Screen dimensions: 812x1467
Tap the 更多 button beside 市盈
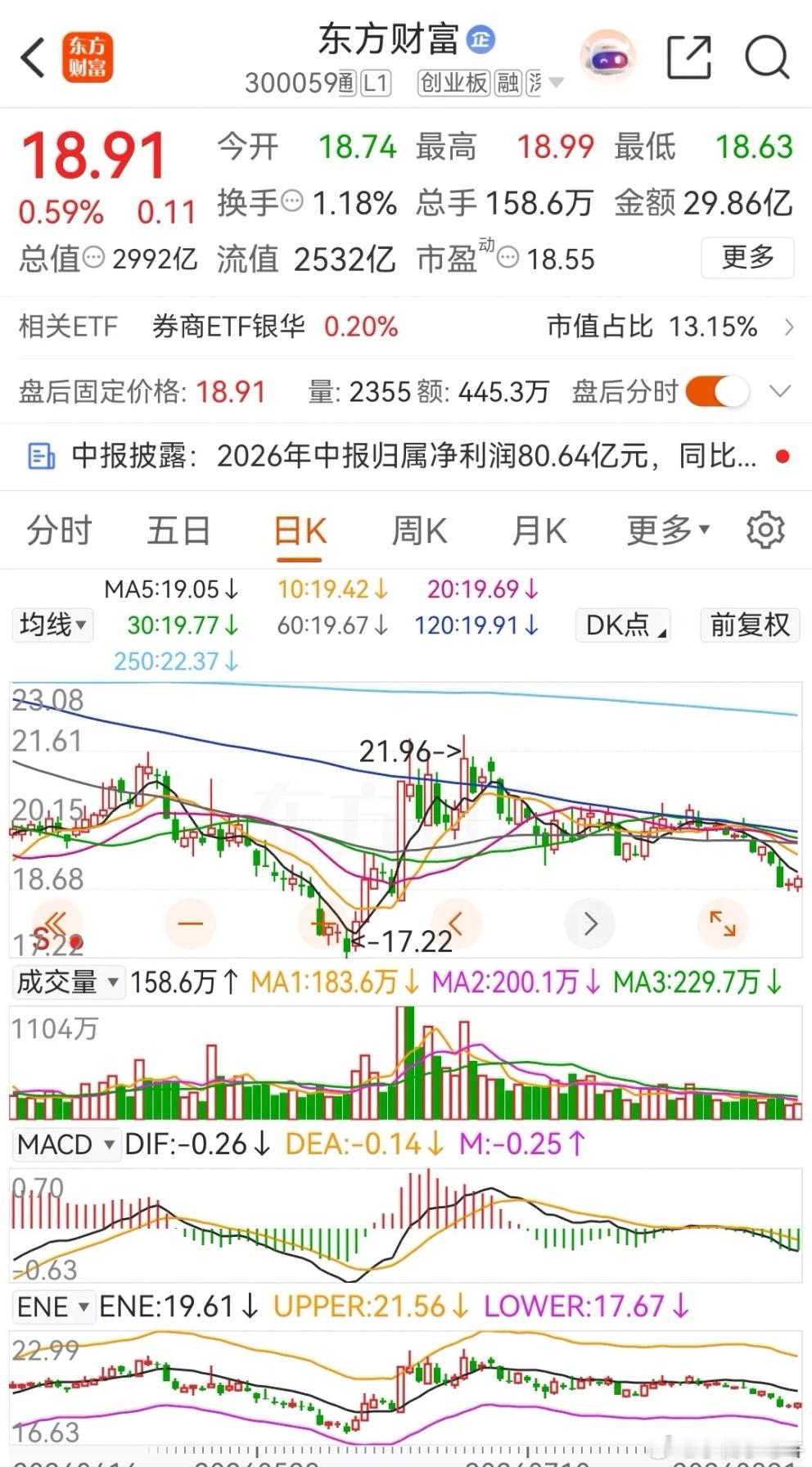tap(747, 258)
